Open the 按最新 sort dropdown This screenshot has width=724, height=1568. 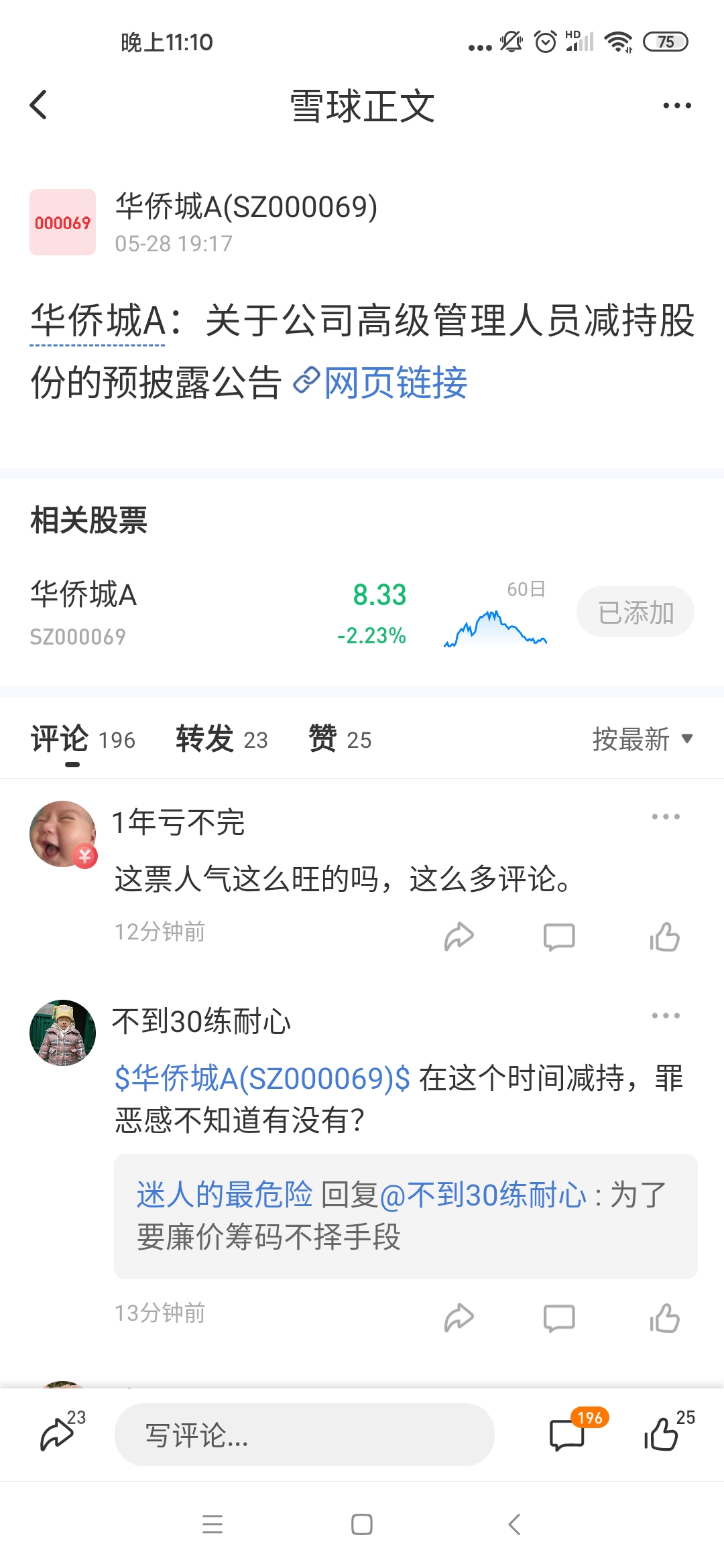tap(642, 739)
